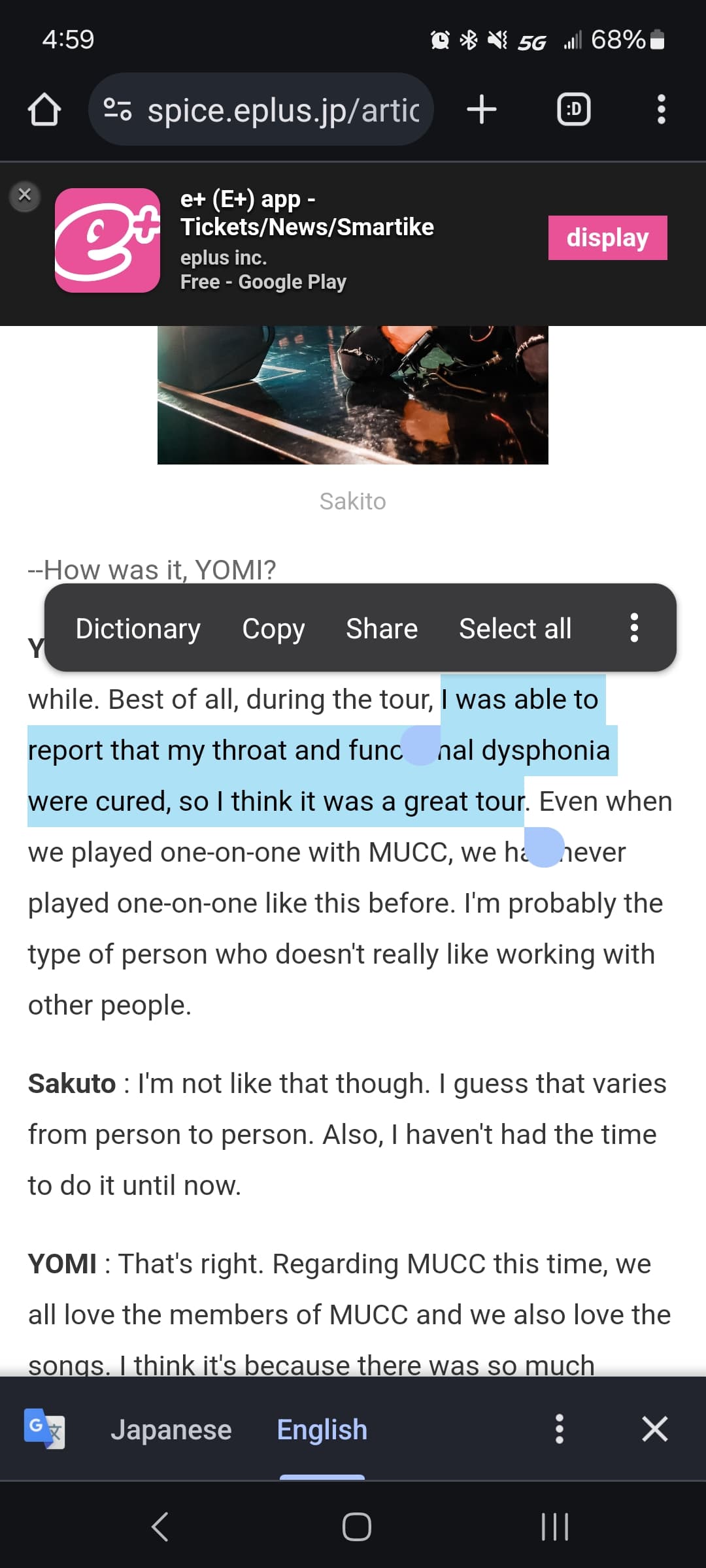Tap the pink display button
Viewport: 706px width, 1568px height.
607,238
